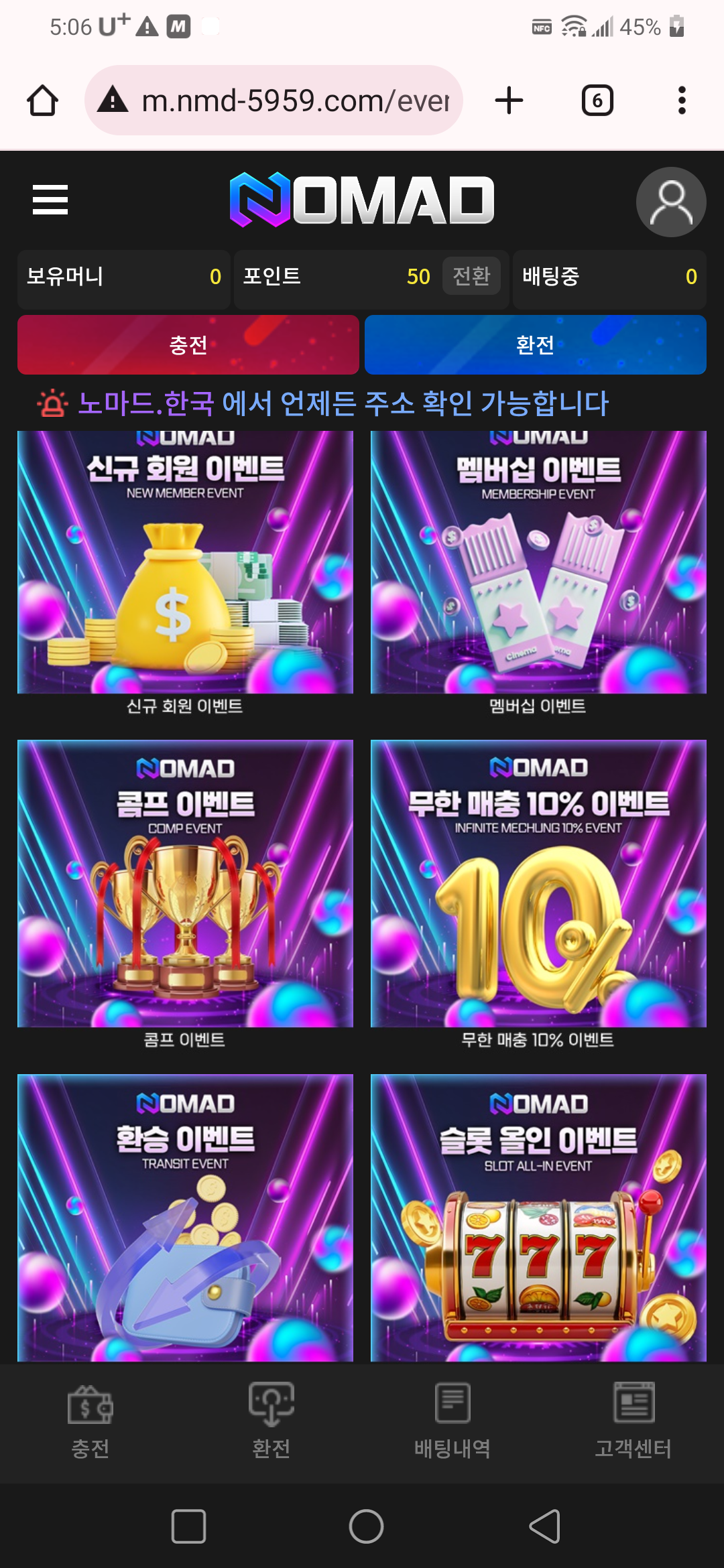Image resolution: width=724 pixels, height=1568 pixels.
Task: Tap the blue 환전 button
Action: [535, 345]
